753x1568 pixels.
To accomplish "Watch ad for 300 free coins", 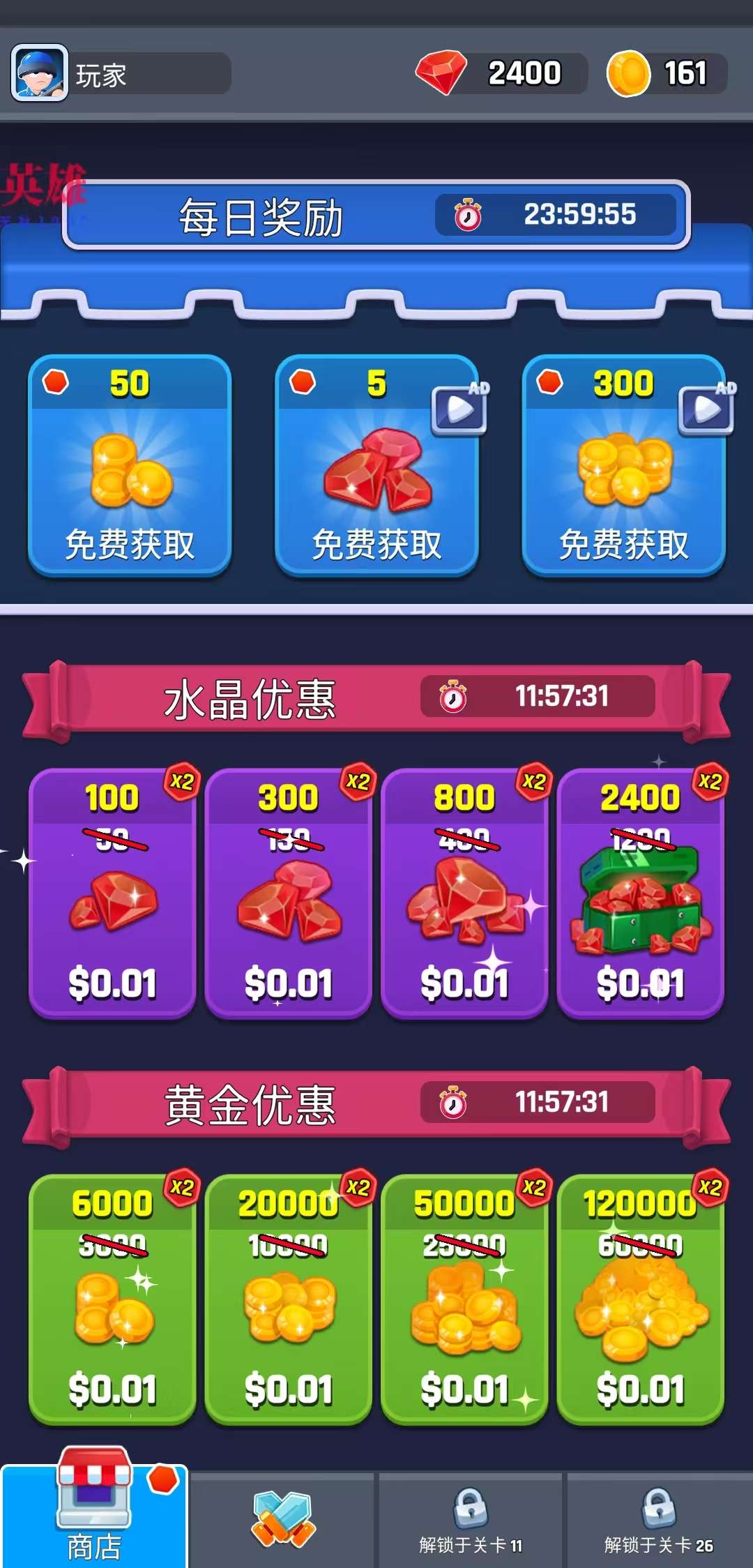I will click(623, 466).
